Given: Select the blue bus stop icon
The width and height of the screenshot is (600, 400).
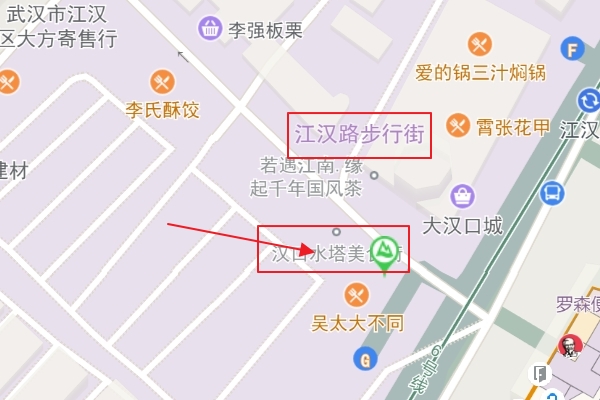Looking at the screenshot, I should click(x=551, y=192).
